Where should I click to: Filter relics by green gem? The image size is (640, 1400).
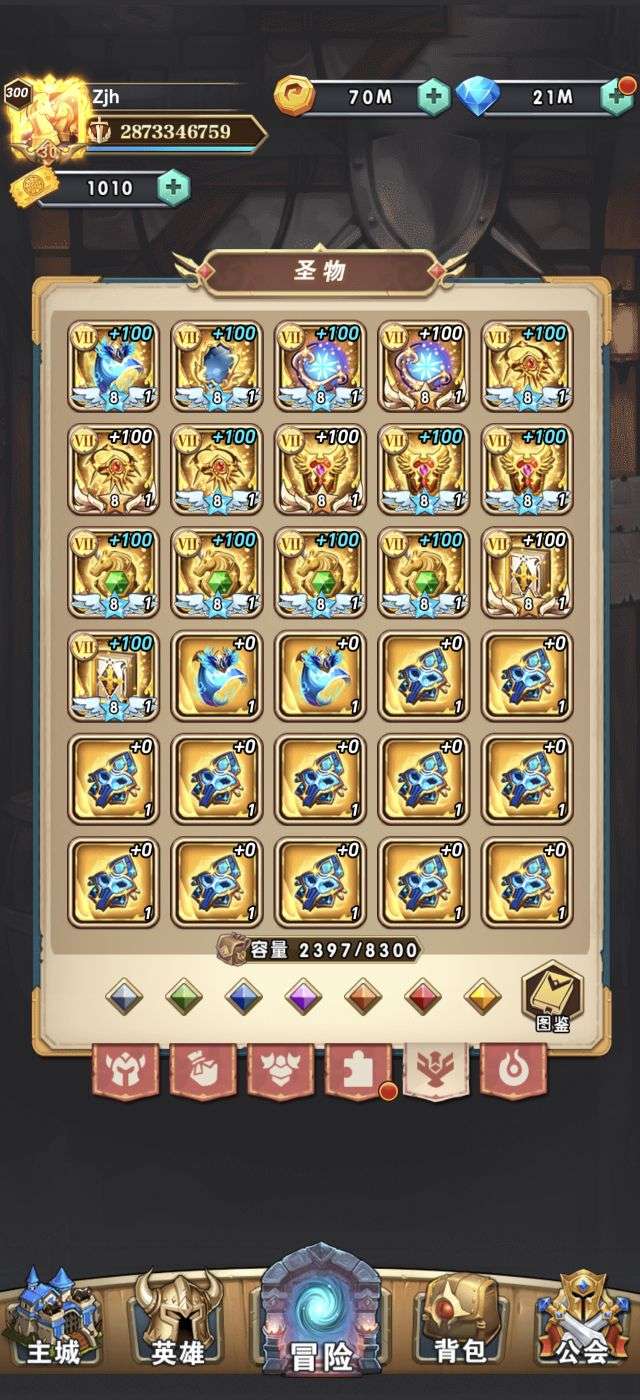(x=184, y=996)
